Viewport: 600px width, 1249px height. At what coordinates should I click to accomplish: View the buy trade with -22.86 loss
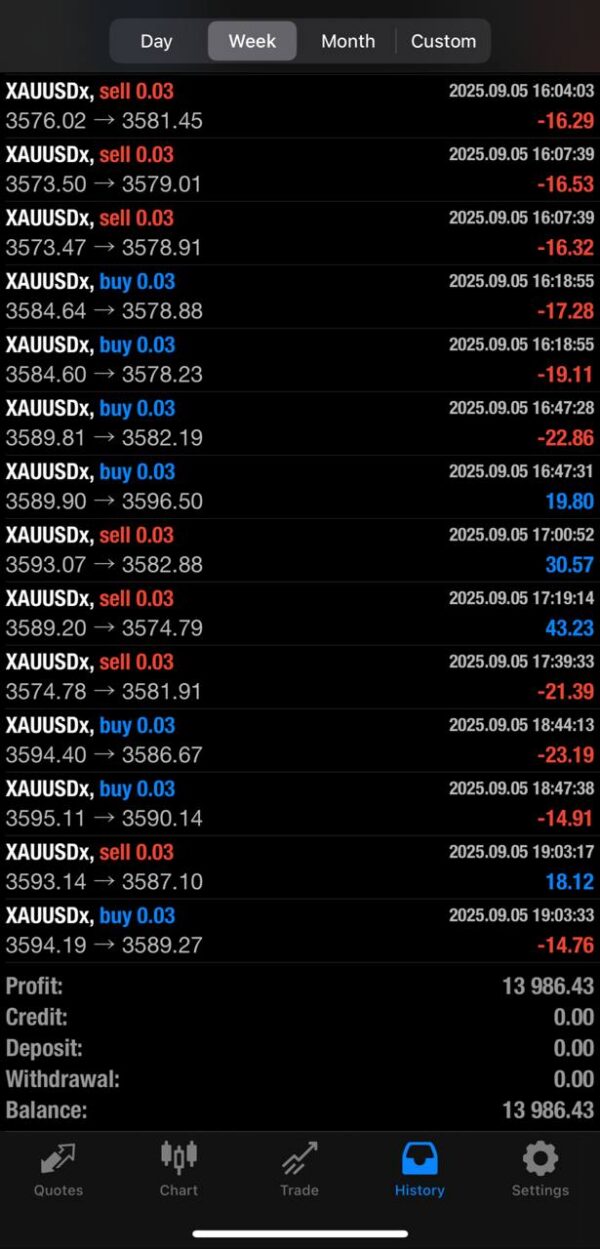click(300, 423)
